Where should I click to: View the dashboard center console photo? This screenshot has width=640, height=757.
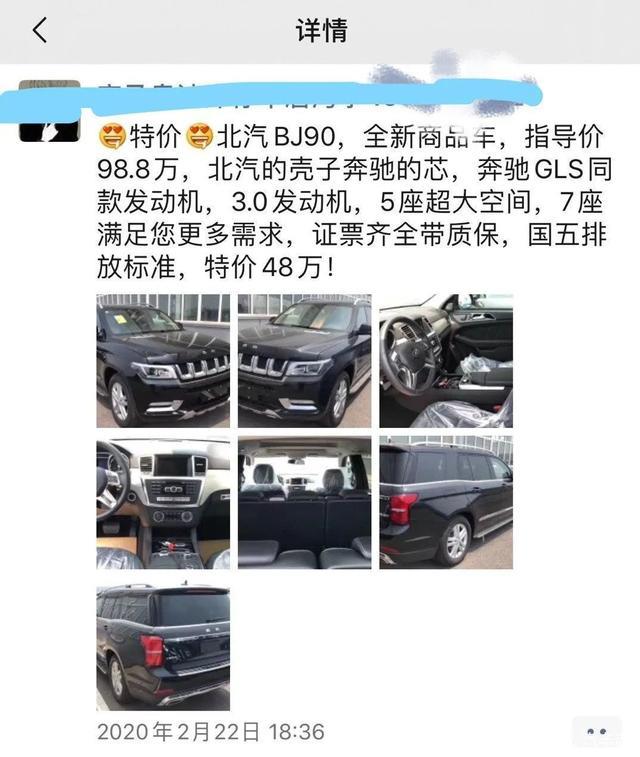tap(163, 503)
